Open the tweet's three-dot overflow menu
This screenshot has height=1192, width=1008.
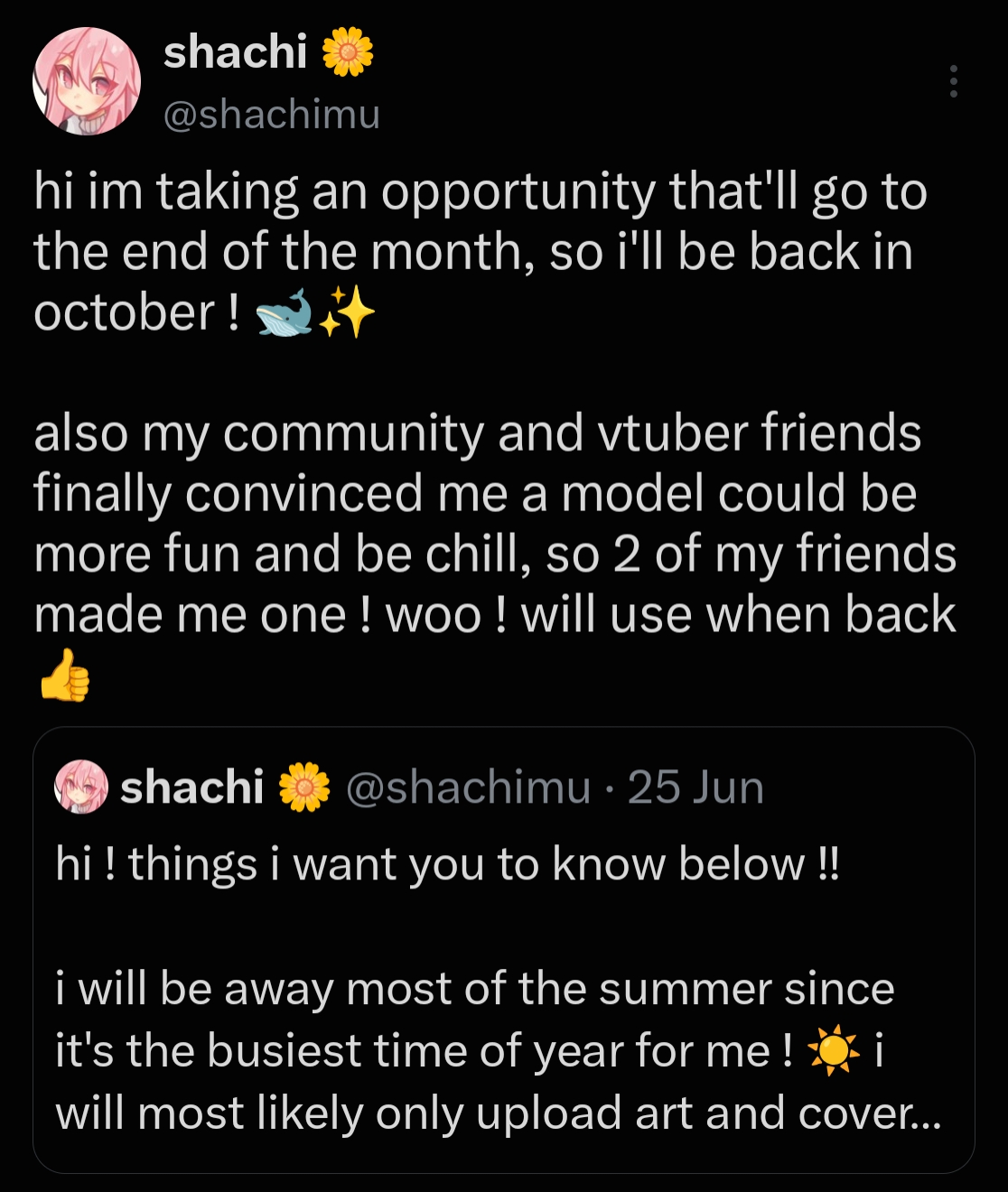953,81
